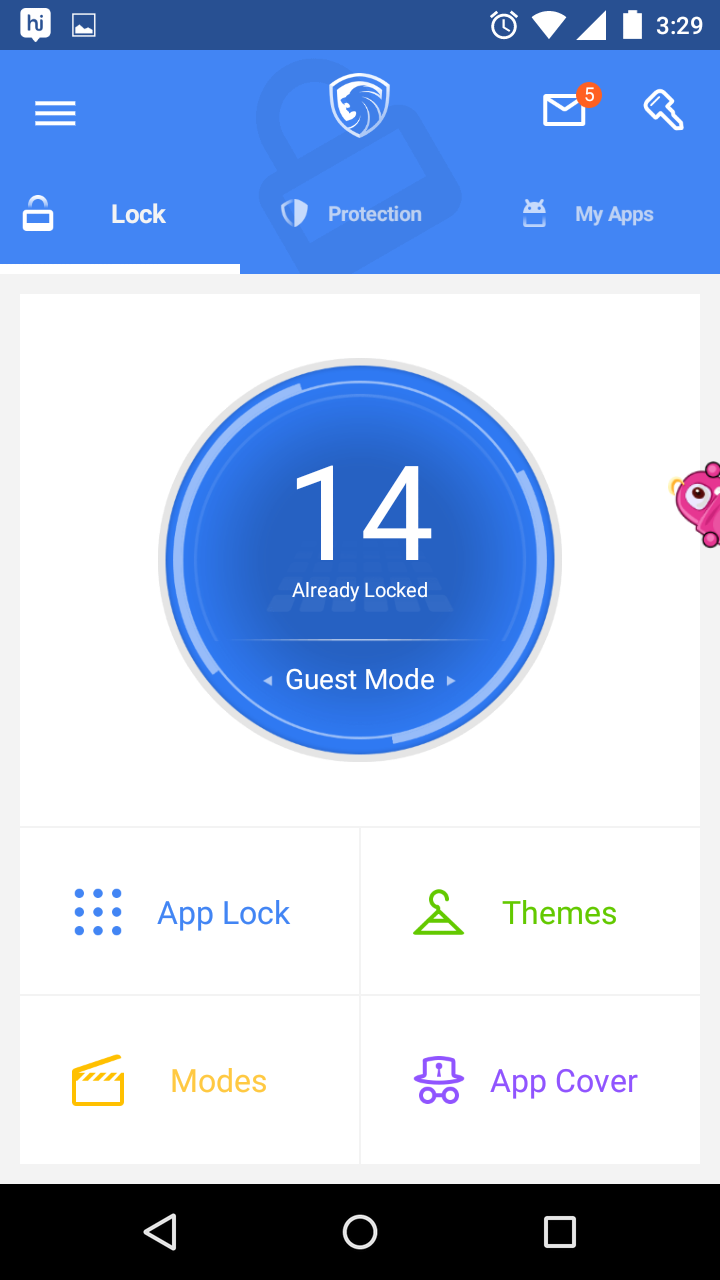Switch to the Protection tab
Image resolution: width=720 pixels, height=1280 pixels.
pyautogui.click(x=352, y=214)
